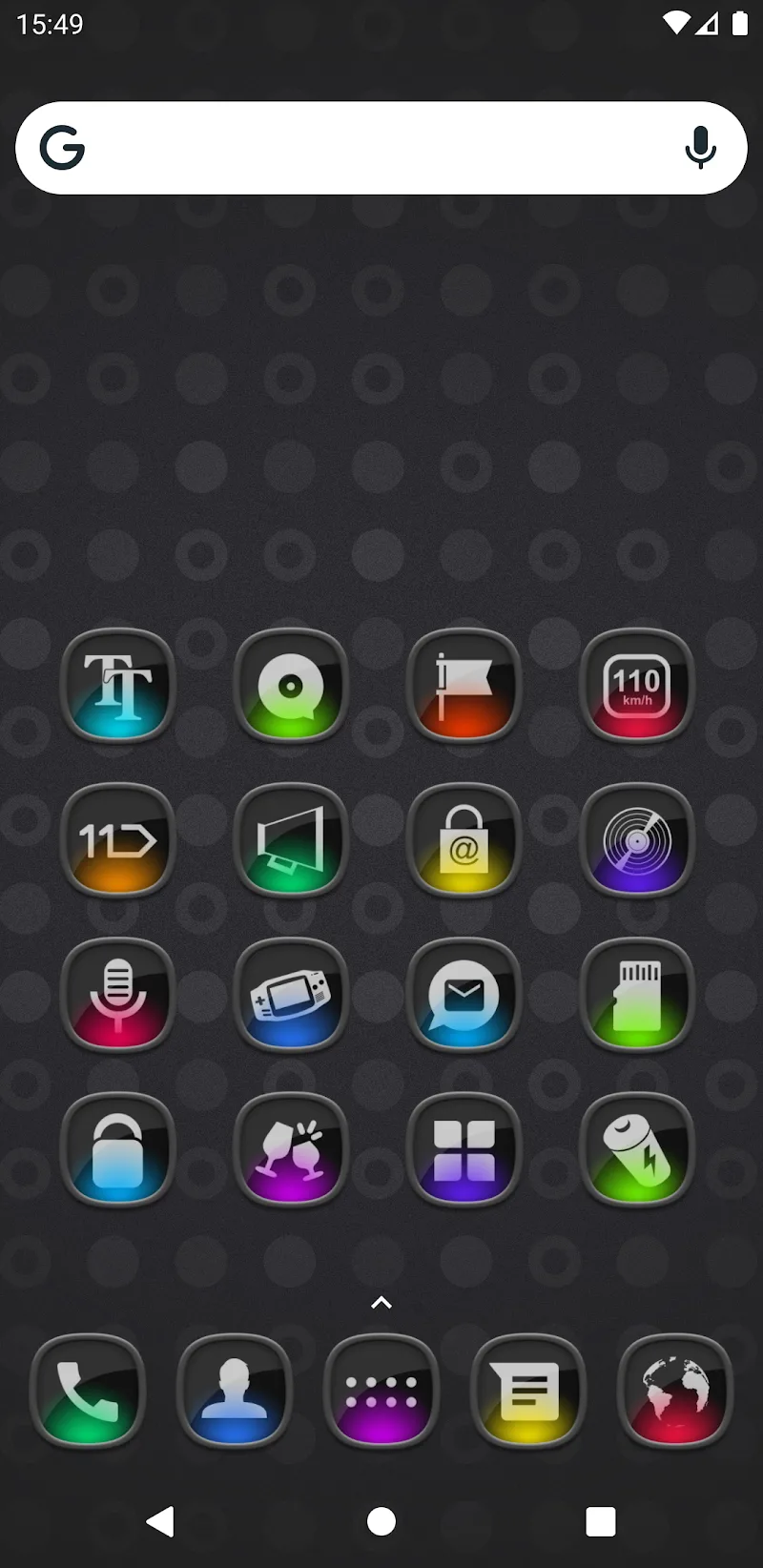Open the app drawer dots icon
This screenshot has width=763, height=1568.
point(381,1390)
